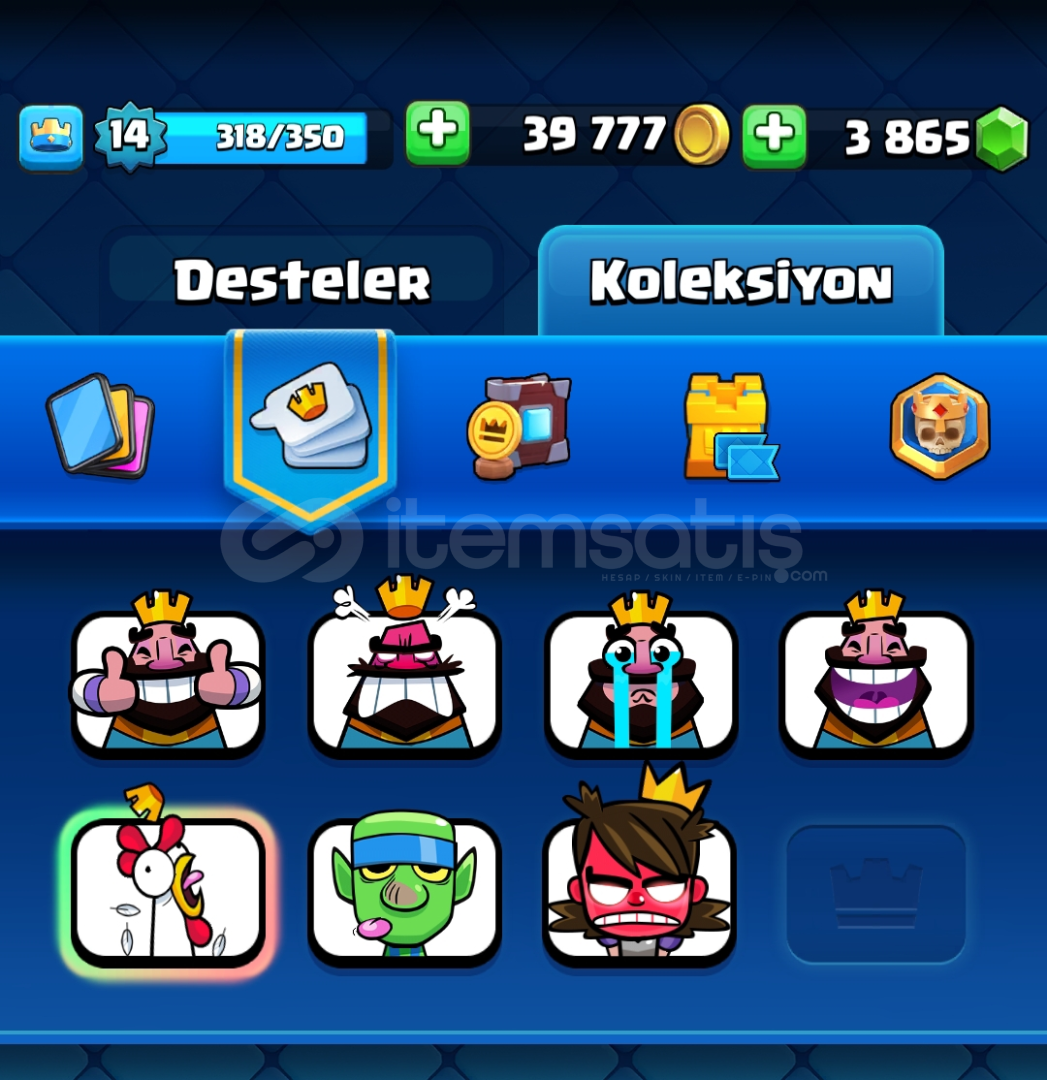Open the player profile crown icon
Viewport: 1047px width, 1080px height.
click(50, 137)
